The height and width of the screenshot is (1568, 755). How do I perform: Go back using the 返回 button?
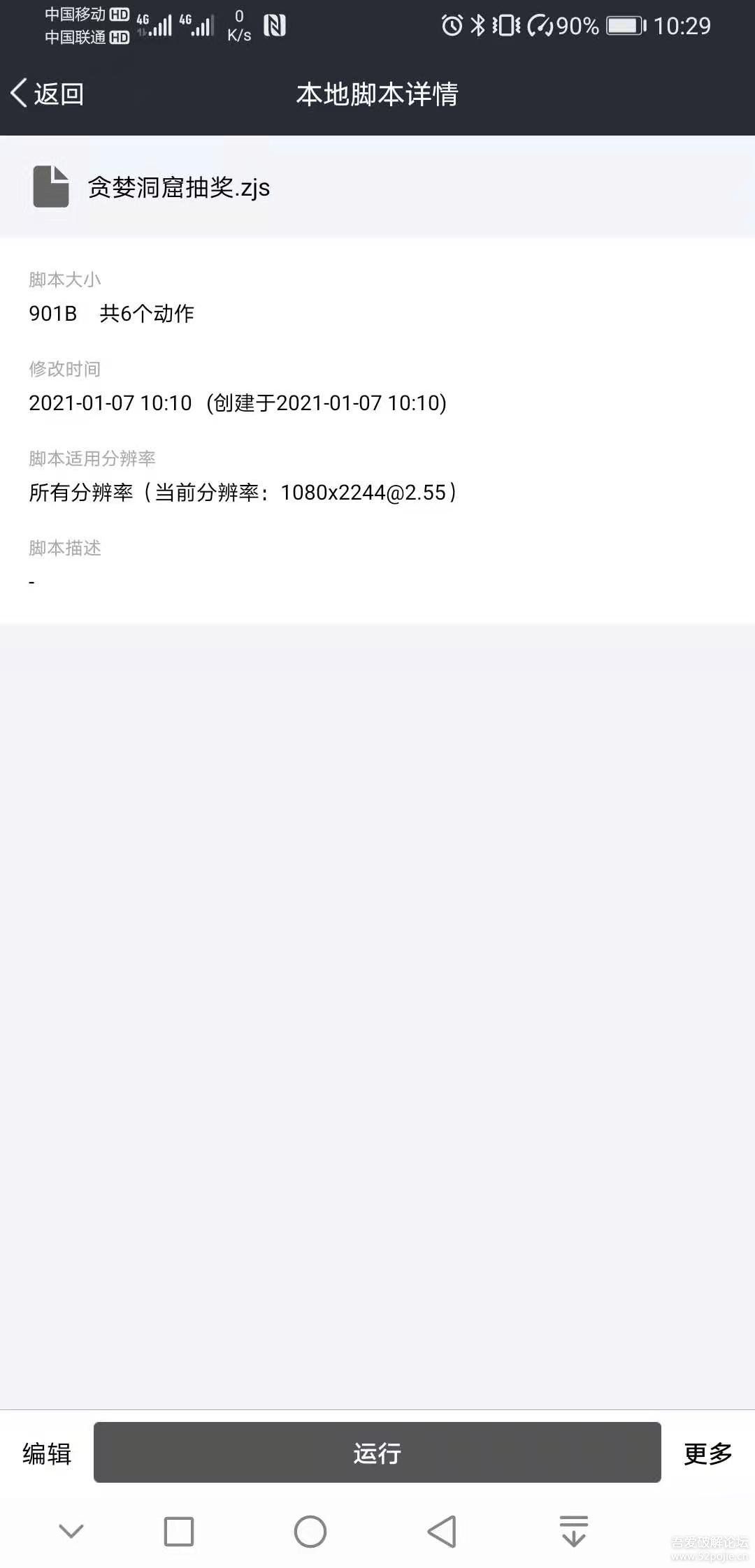(x=48, y=94)
